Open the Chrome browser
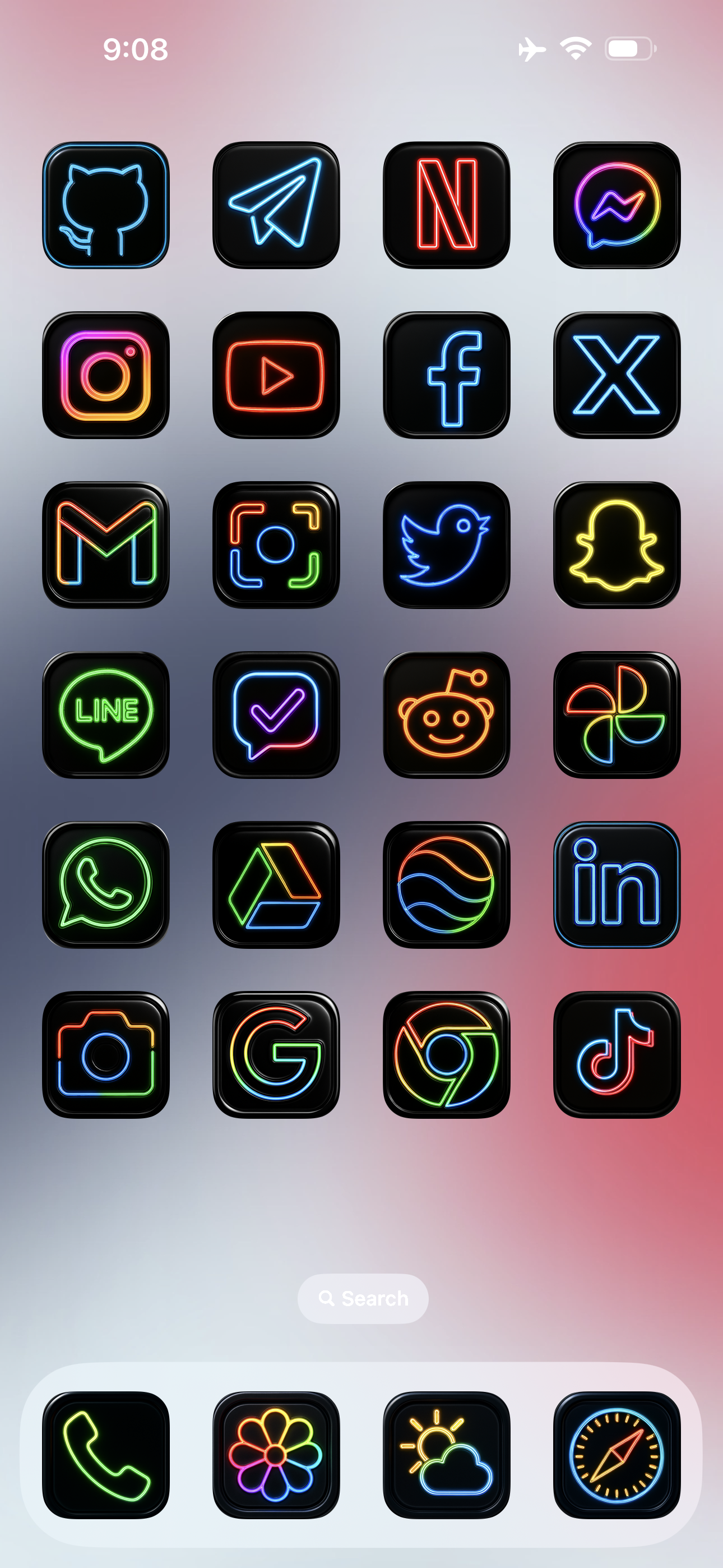Screen dimensions: 723x1568 pyautogui.click(x=446, y=1054)
